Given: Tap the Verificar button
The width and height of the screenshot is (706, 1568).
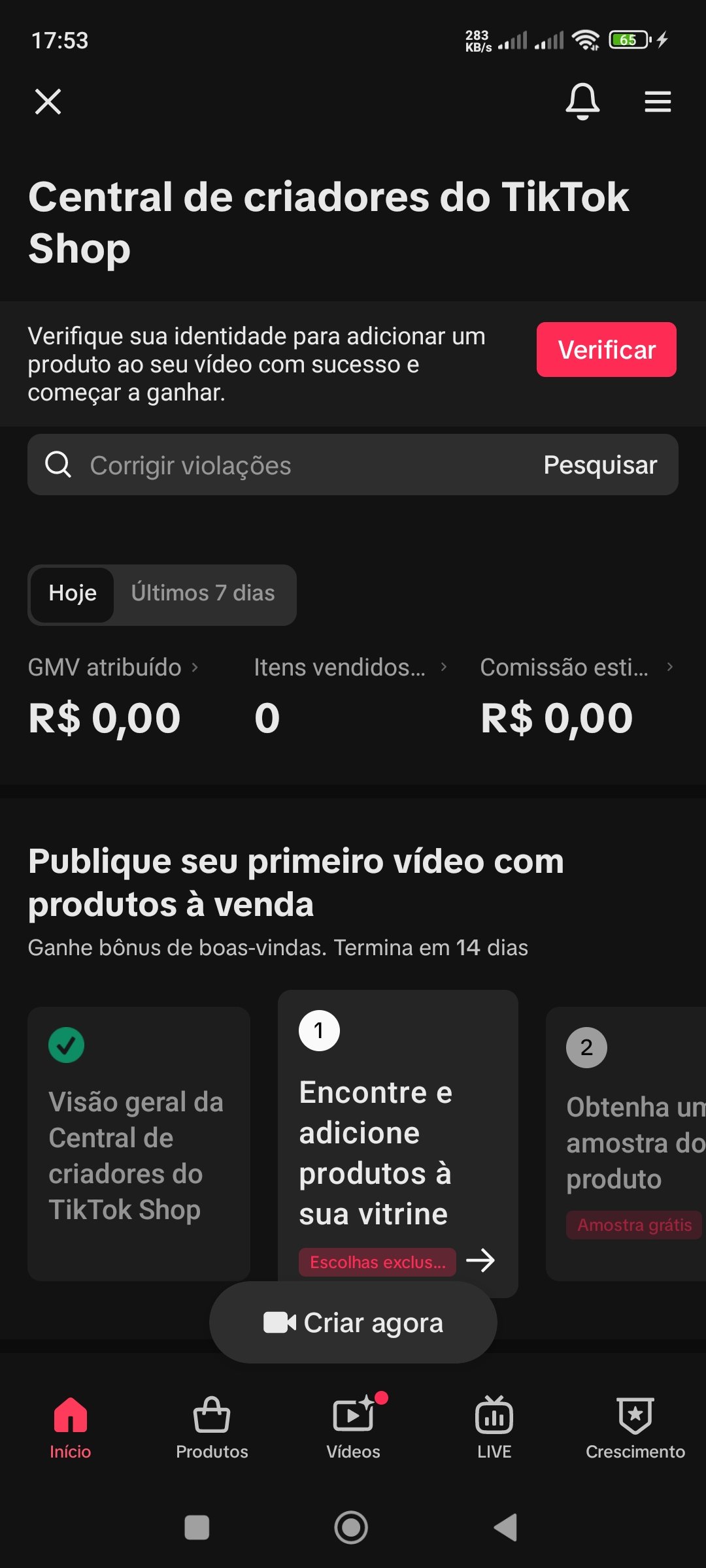Looking at the screenshot, I should pos(606,350).
